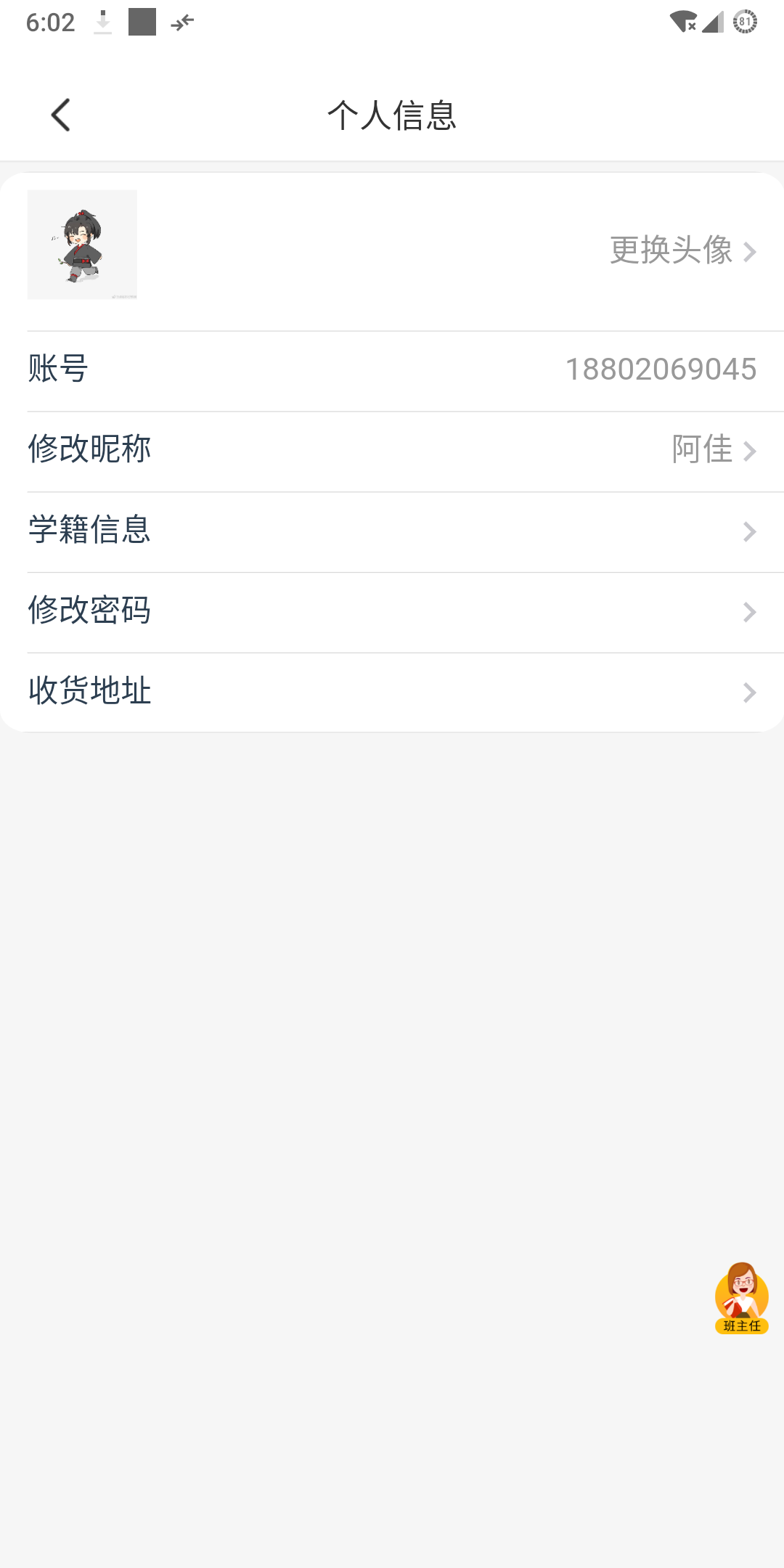This screenshot has width=784, height=1568.
Task: Click the 81 percent battery icon
Action: coord(744,22)
